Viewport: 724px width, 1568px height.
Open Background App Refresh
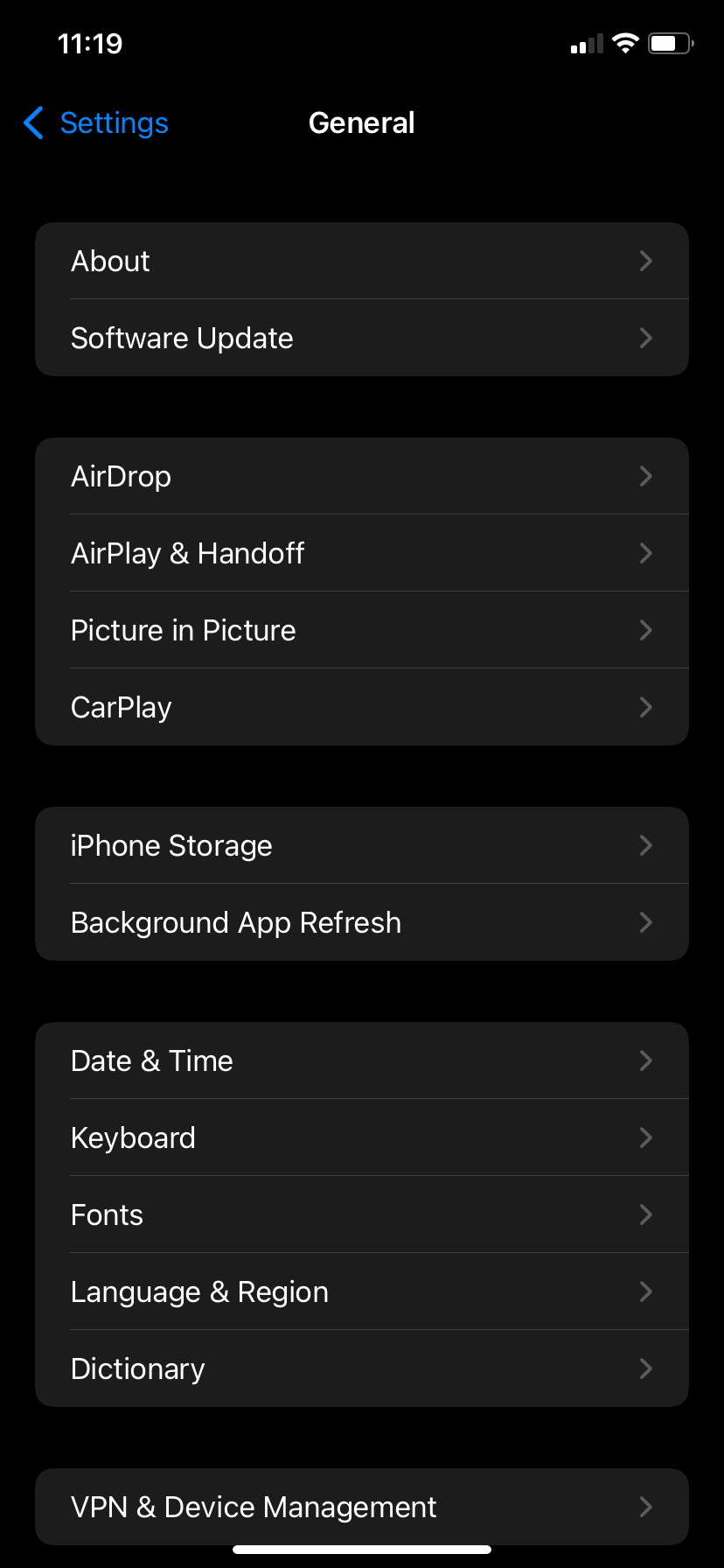pyautogui.click(x=361, y=922)
